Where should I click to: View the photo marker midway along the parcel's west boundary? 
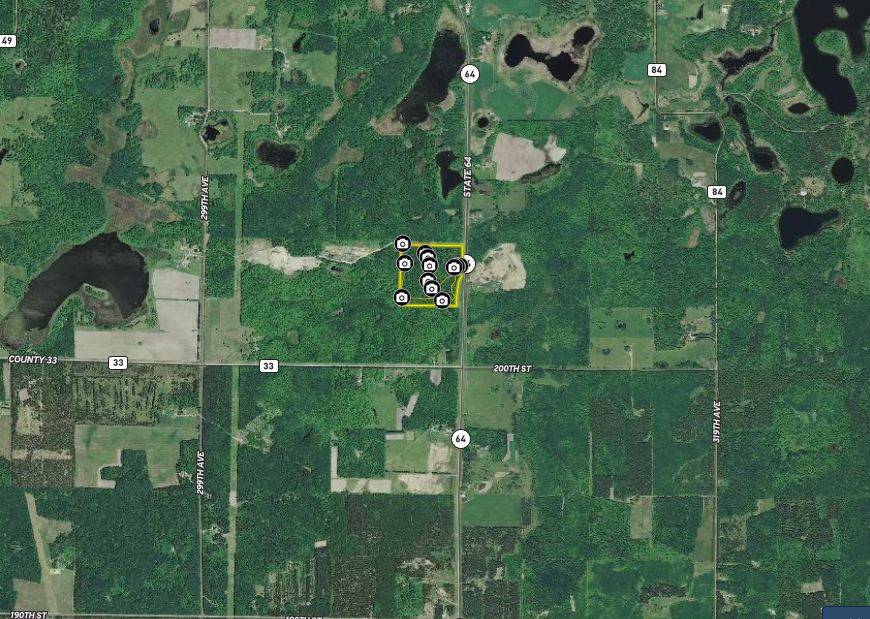[405, 263]
